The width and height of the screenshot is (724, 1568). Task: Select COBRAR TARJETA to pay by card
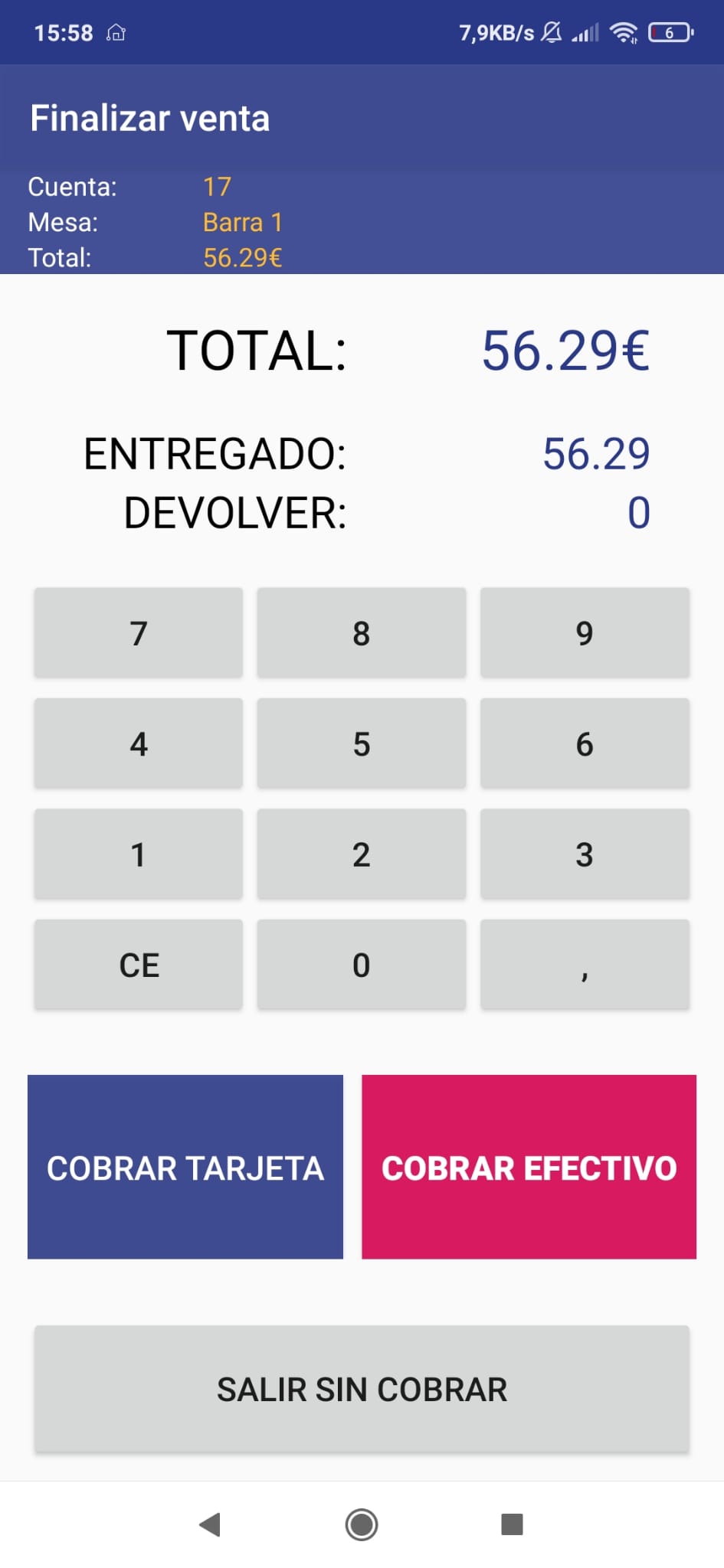(x=185, y=1168)
